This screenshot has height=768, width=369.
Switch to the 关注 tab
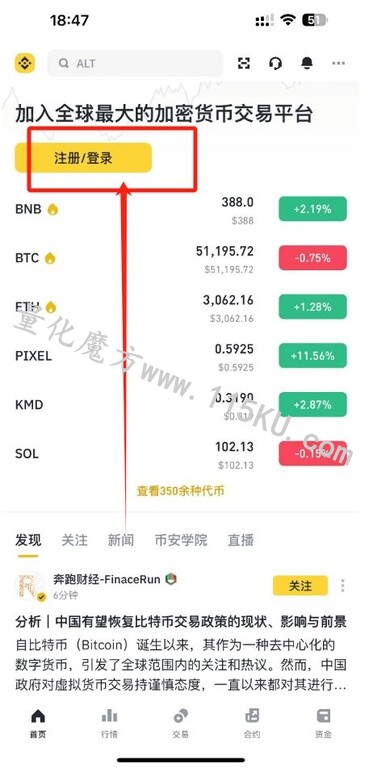pos(74,540)
